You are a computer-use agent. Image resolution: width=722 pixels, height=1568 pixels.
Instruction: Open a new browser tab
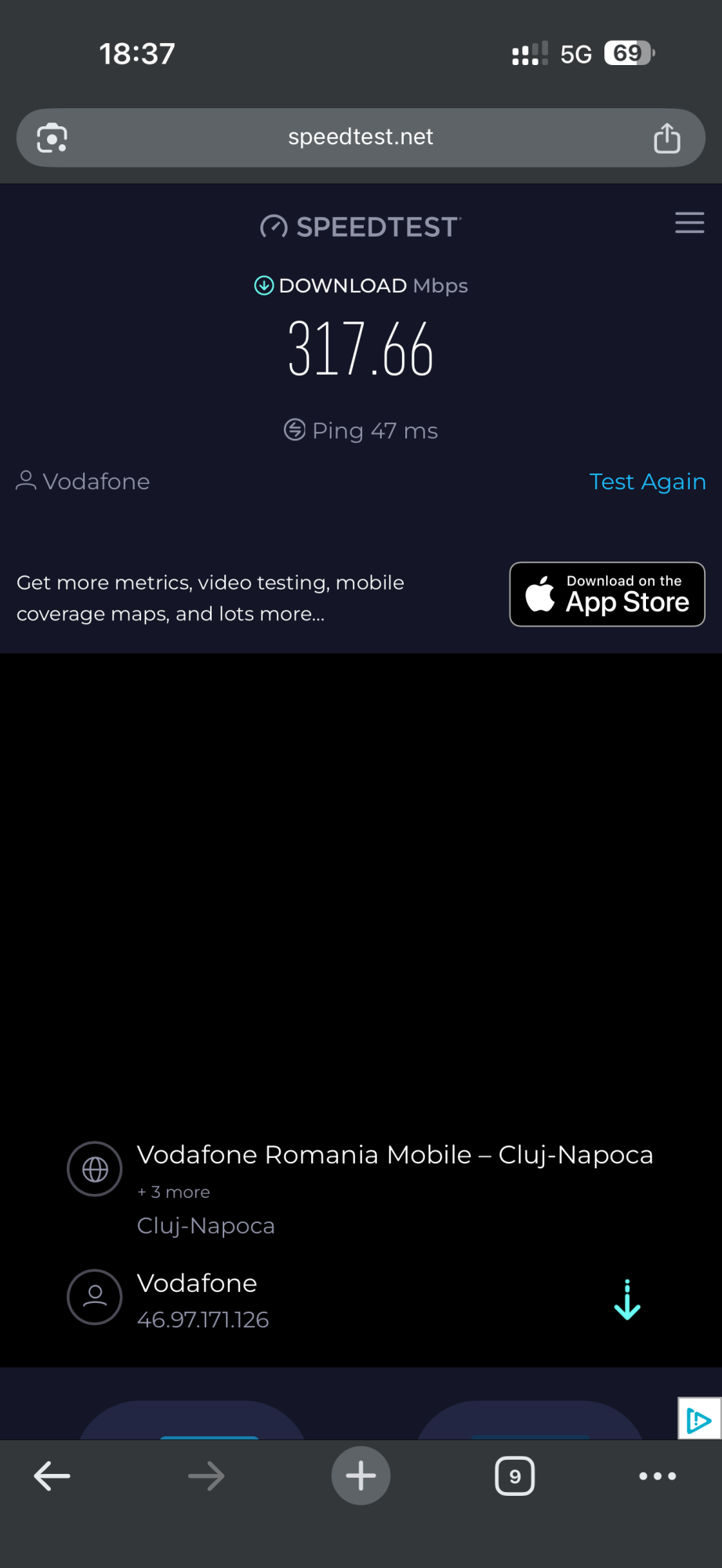(x=361, y=1476)
